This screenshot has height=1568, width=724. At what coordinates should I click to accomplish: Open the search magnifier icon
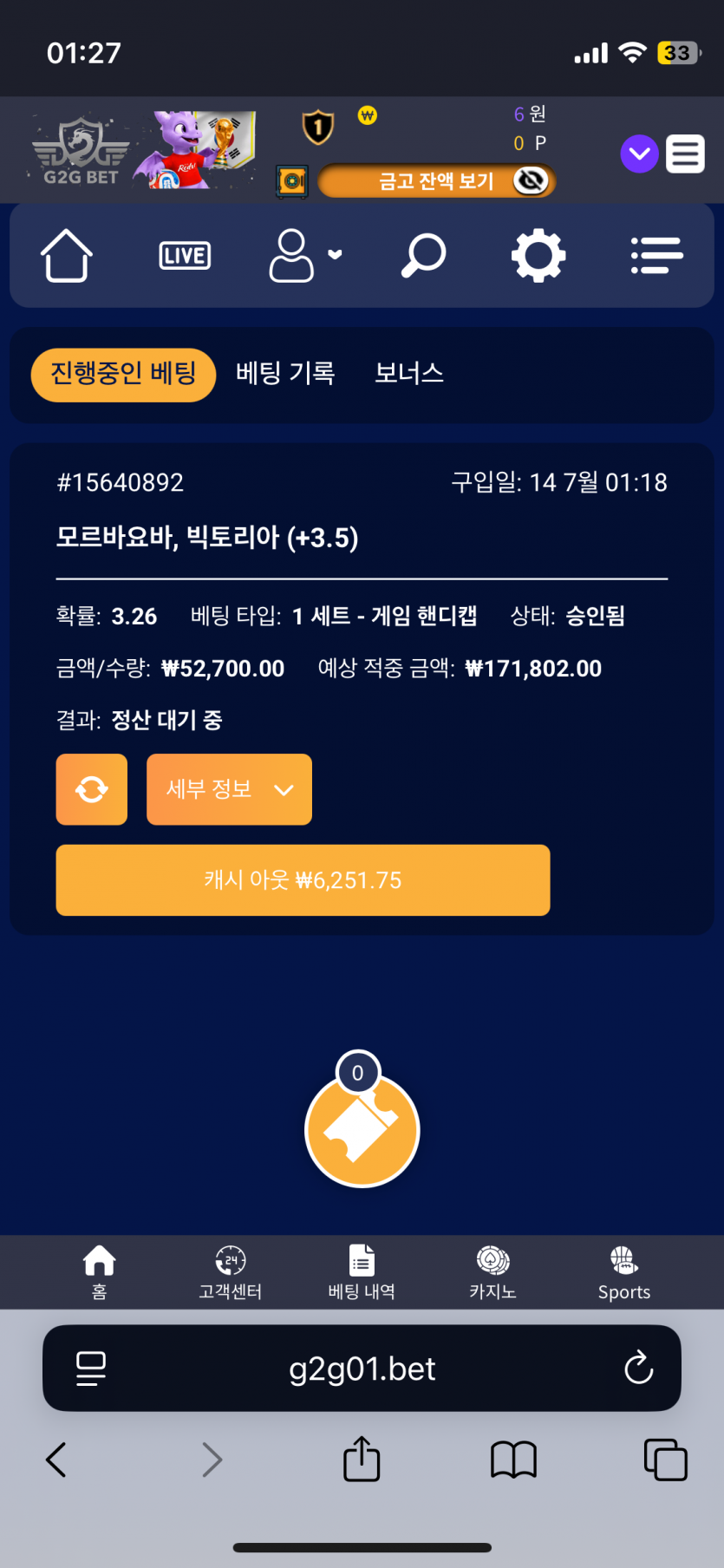pyautogui.click(x=423, y=256)
